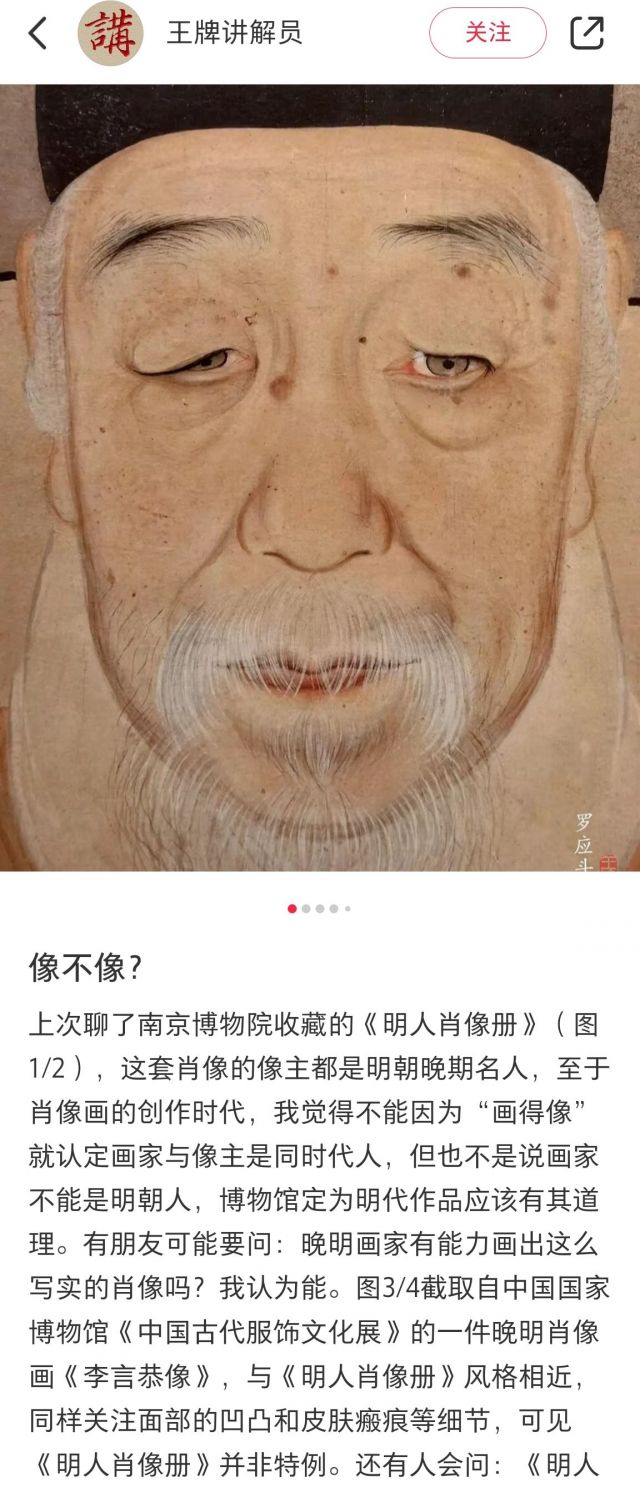Tap the image page indicator dots
This screenshot has height=1487, width=640.
[x=319, y=909]
